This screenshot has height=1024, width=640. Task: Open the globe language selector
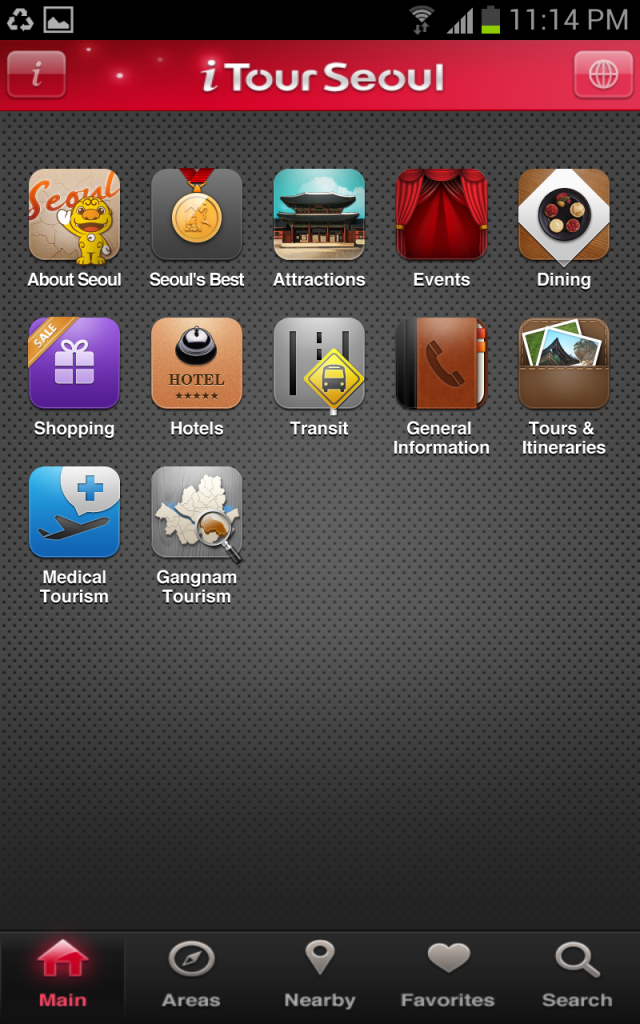(x=603, y=74)
